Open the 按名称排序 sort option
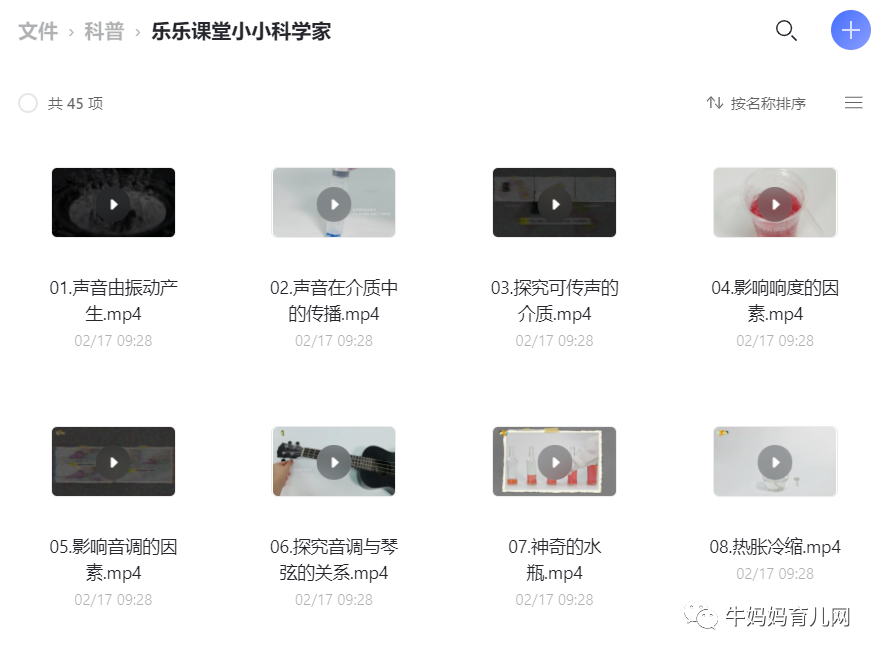 point(756,103)
